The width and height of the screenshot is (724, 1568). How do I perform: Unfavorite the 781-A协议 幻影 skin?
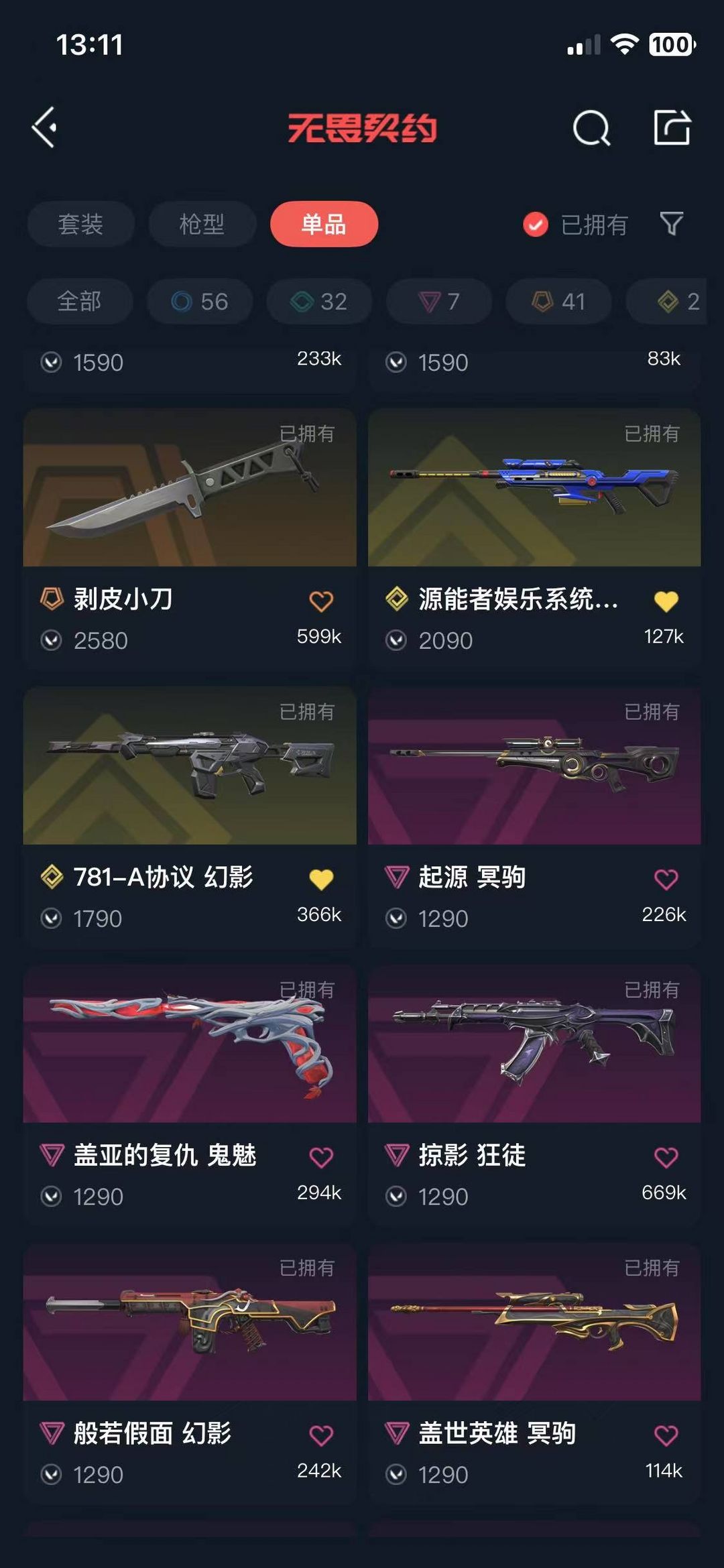click(321, 879)
